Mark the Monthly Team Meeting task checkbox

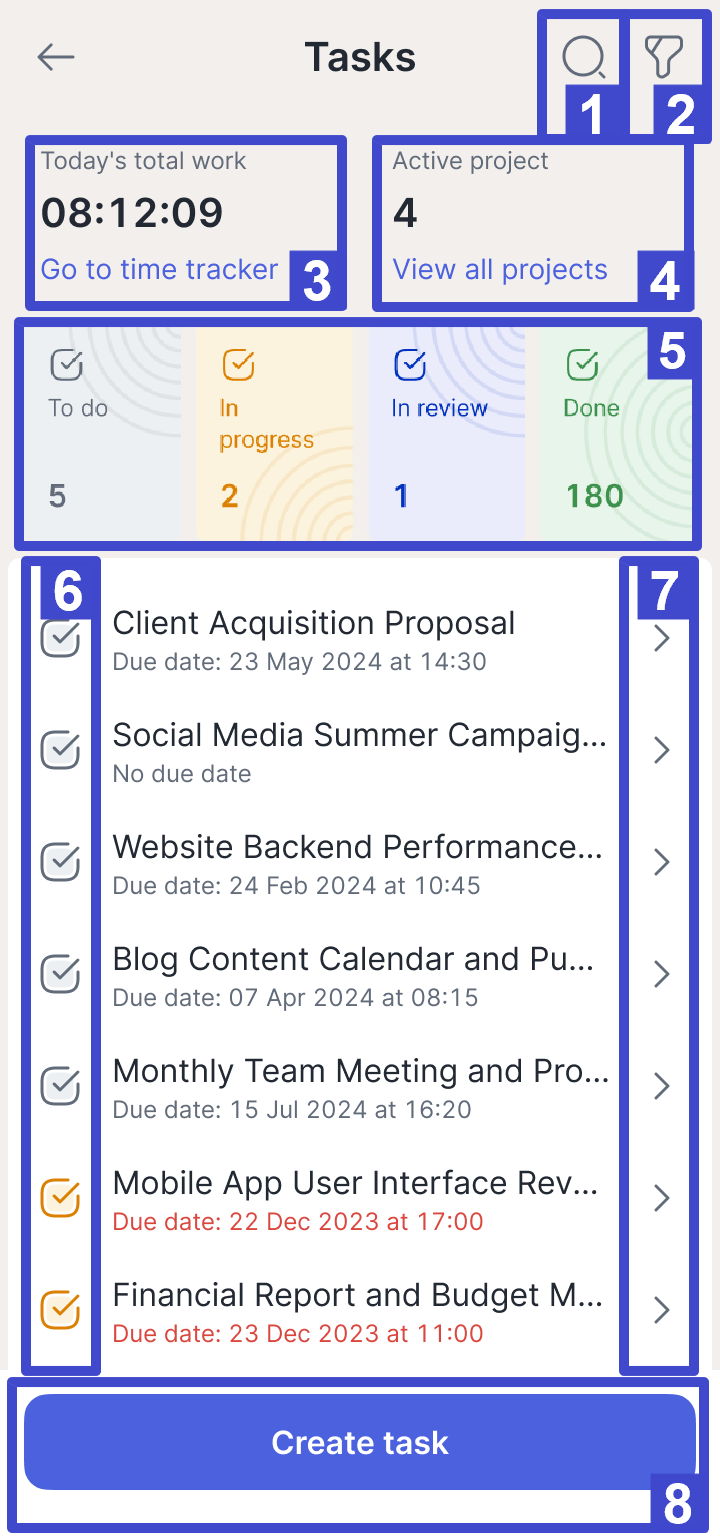tap(60, 1085)
